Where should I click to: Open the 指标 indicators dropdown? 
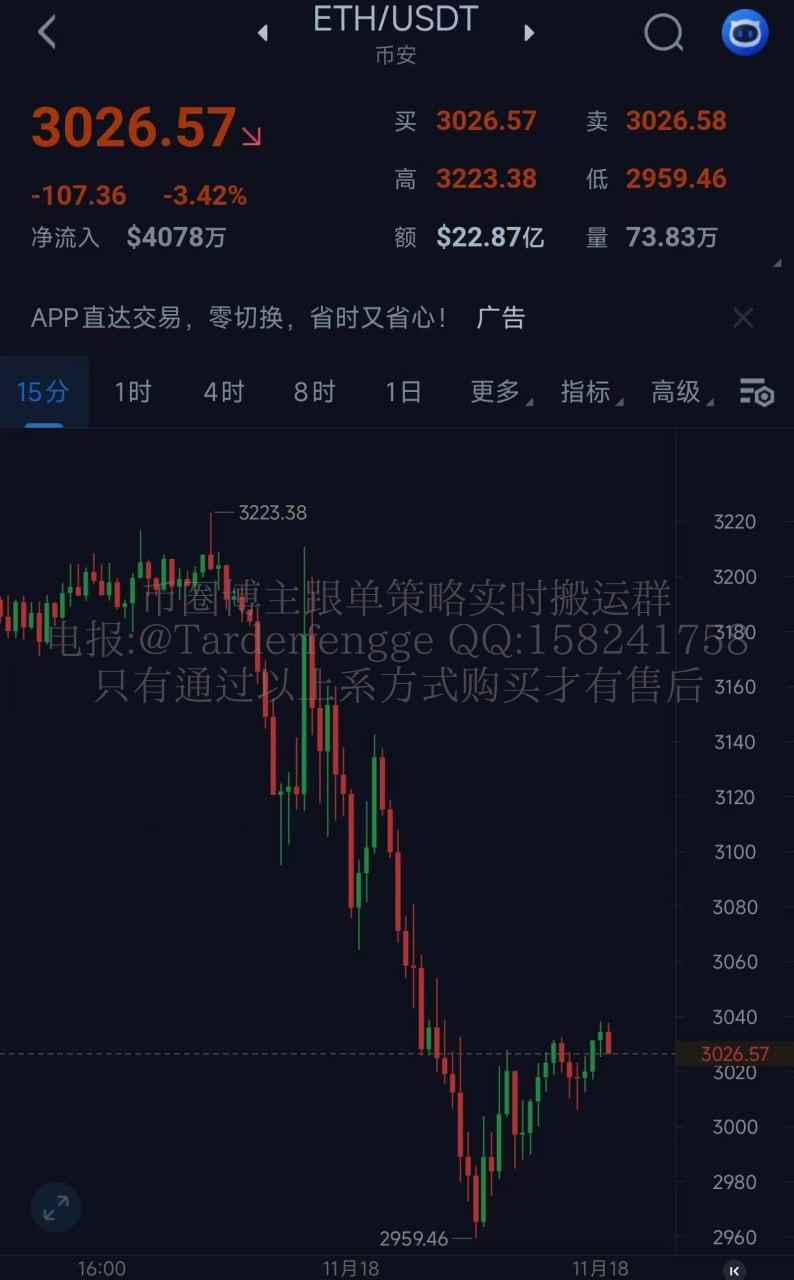588,391
